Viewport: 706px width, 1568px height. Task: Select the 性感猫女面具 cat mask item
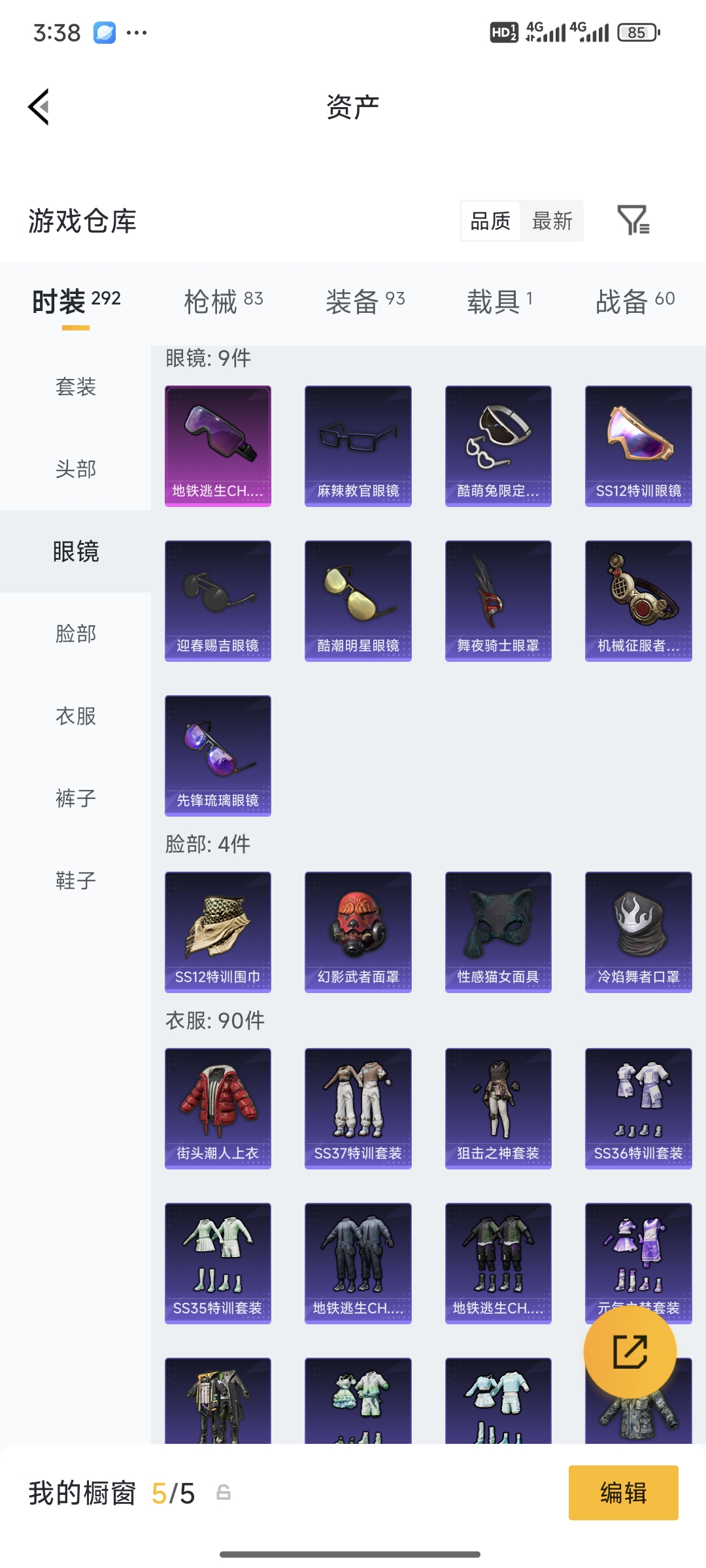497,932
